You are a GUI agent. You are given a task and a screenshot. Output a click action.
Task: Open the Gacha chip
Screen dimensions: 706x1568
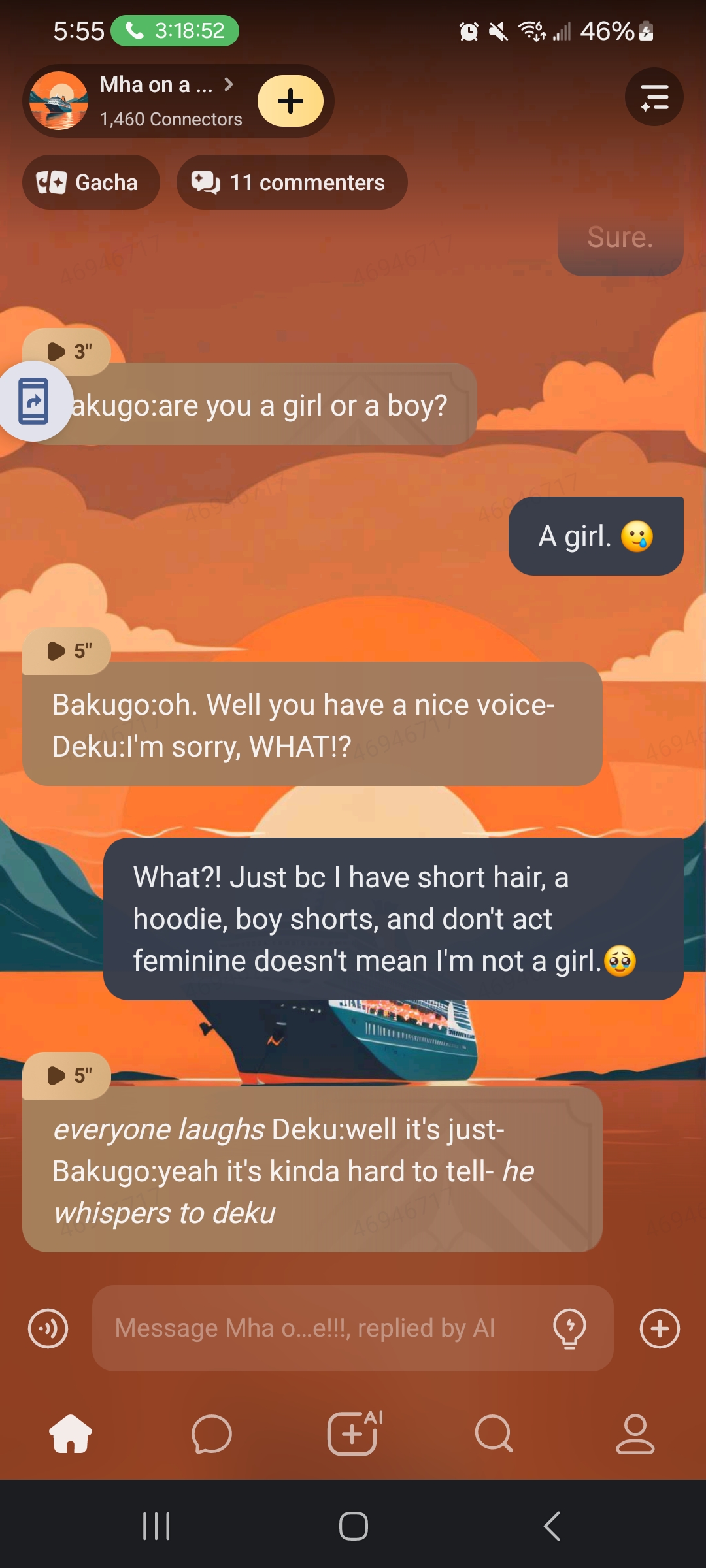pyautogui.click(x=90, y=182)
